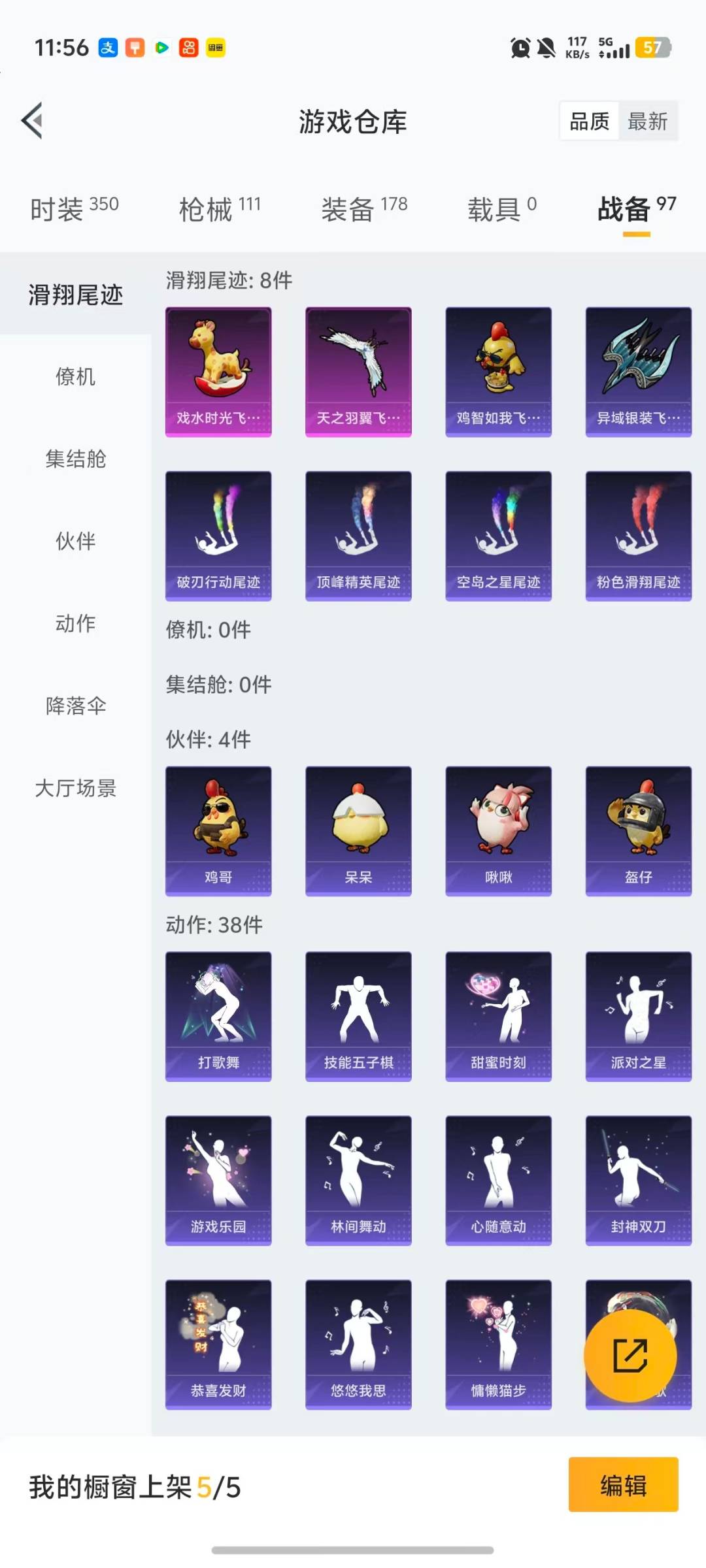The height and width of the screenshot is (1568, 706).
Task: Select 伙伴 in the side menu
Action: [75, 541]
